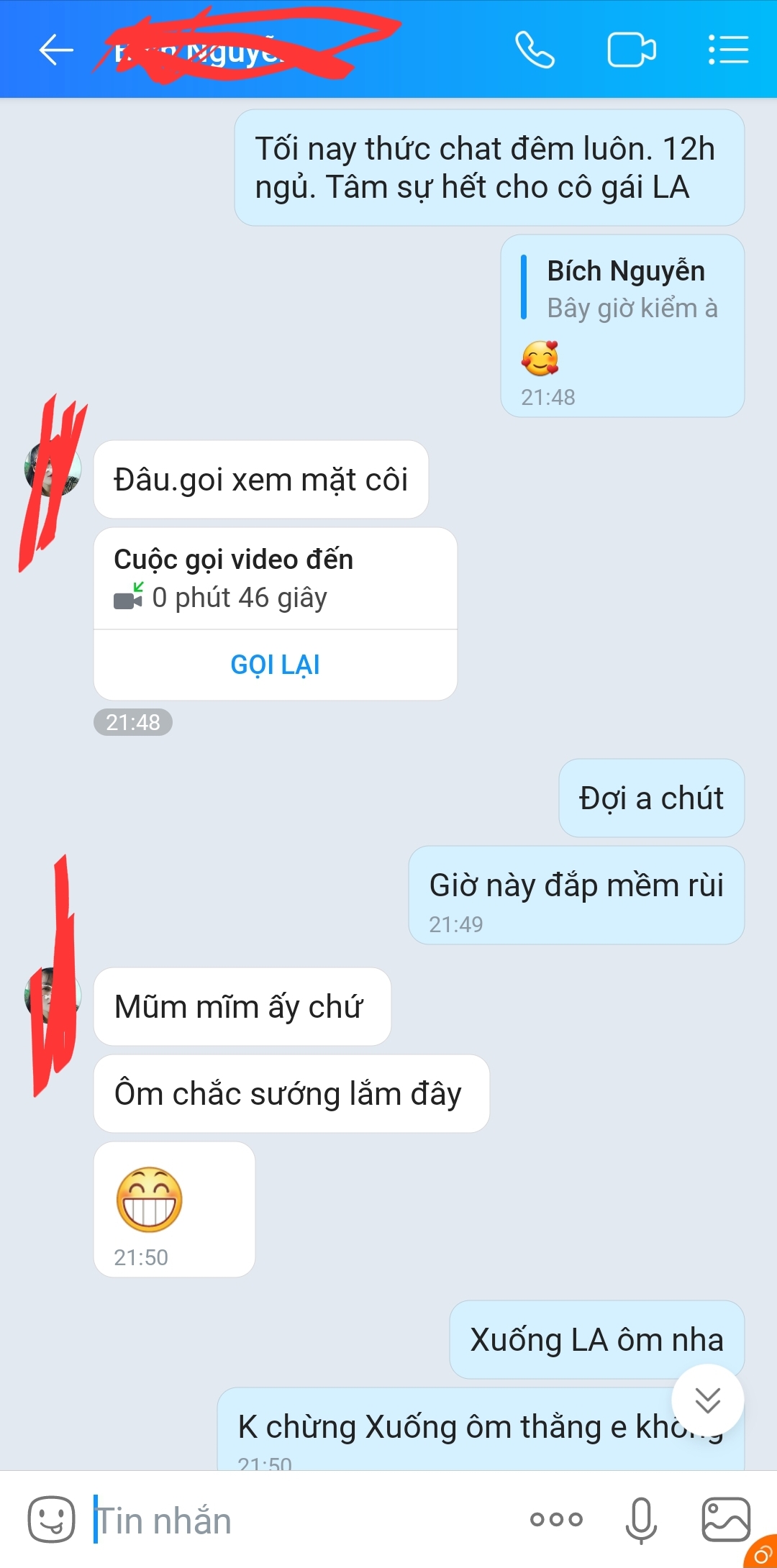
Task: Open the conversation options menu
Action: (x=728, y=50)
